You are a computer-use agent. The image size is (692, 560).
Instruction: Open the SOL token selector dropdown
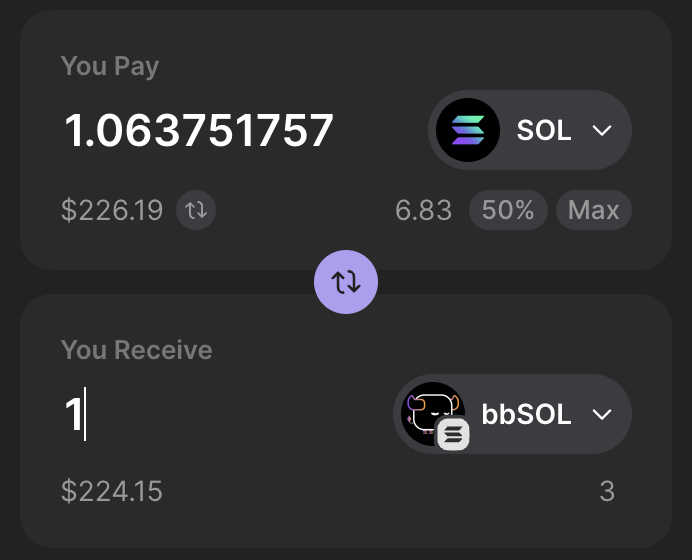click(530, 130)
